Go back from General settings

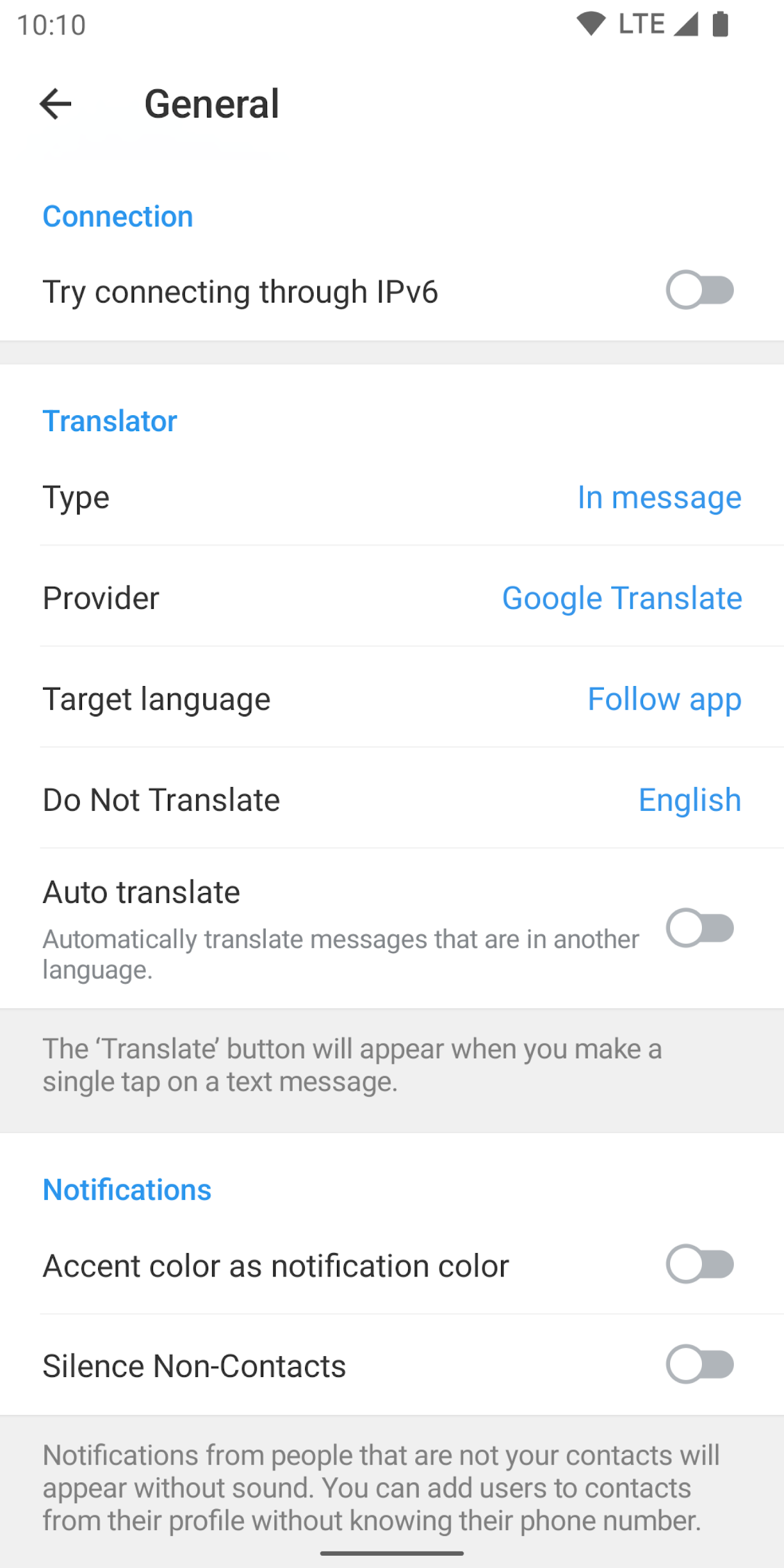pos(56,104)
